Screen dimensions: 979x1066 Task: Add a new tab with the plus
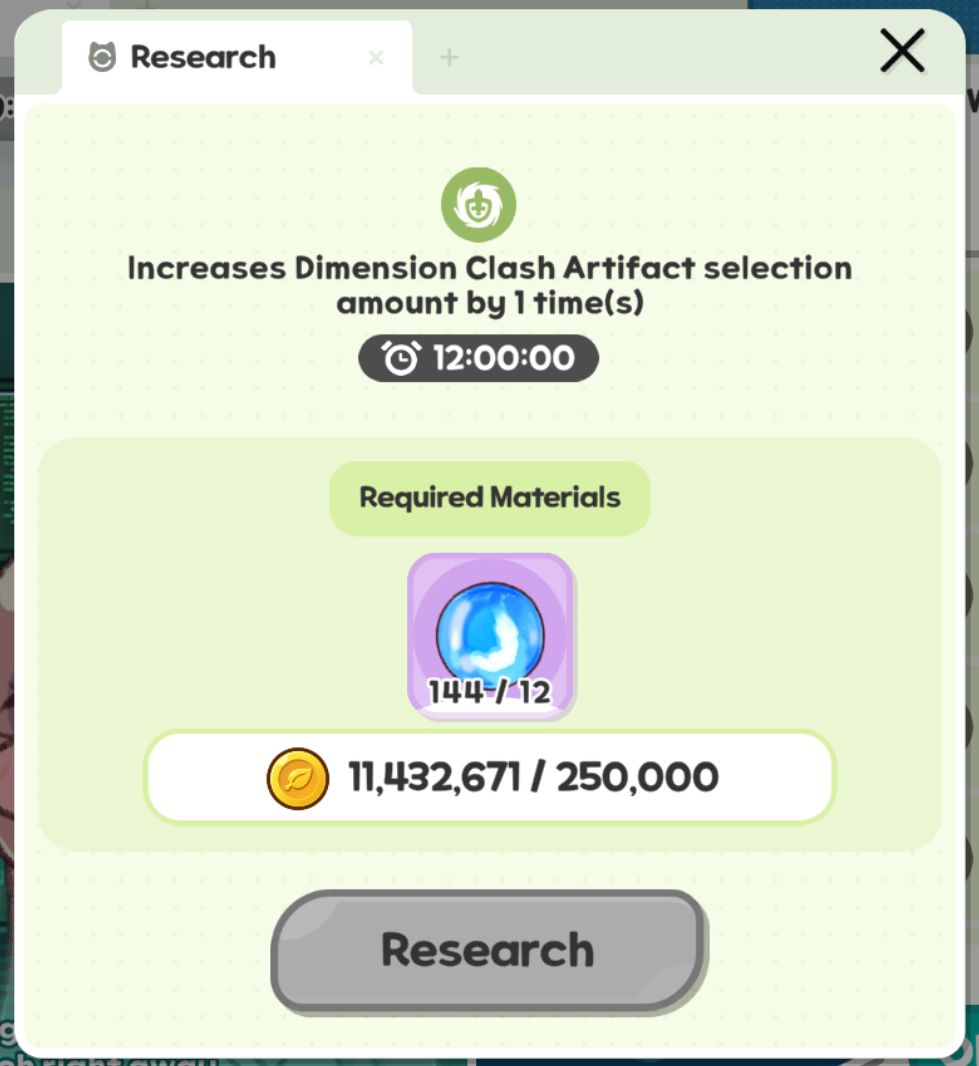click(x=449, y=57)
